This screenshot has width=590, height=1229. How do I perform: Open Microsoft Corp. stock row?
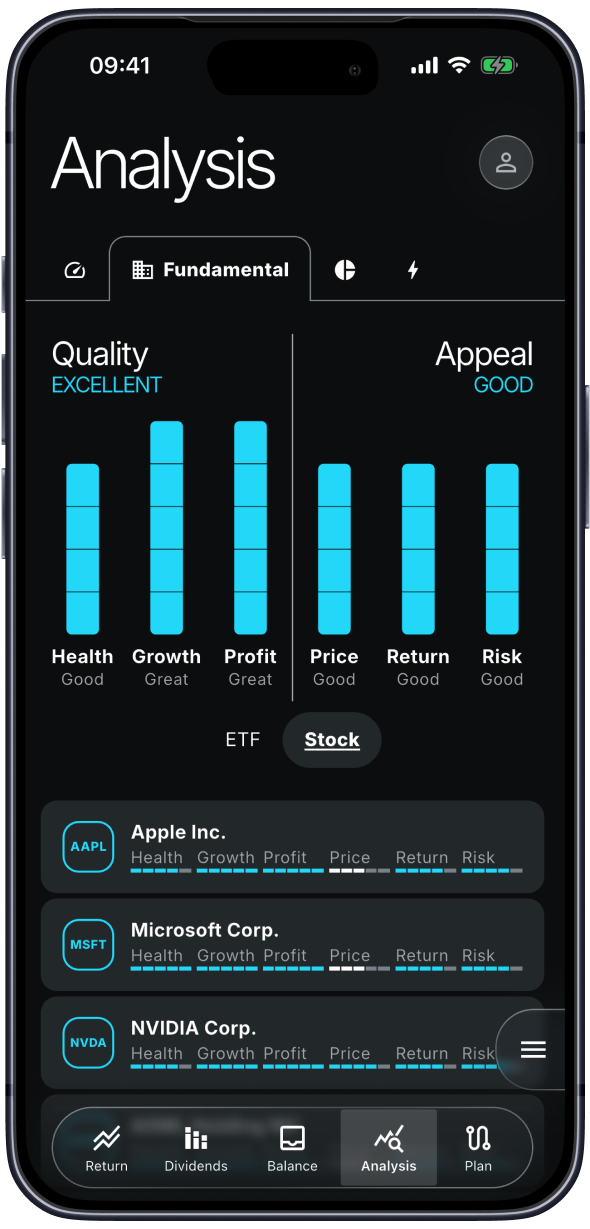(292, 945)
